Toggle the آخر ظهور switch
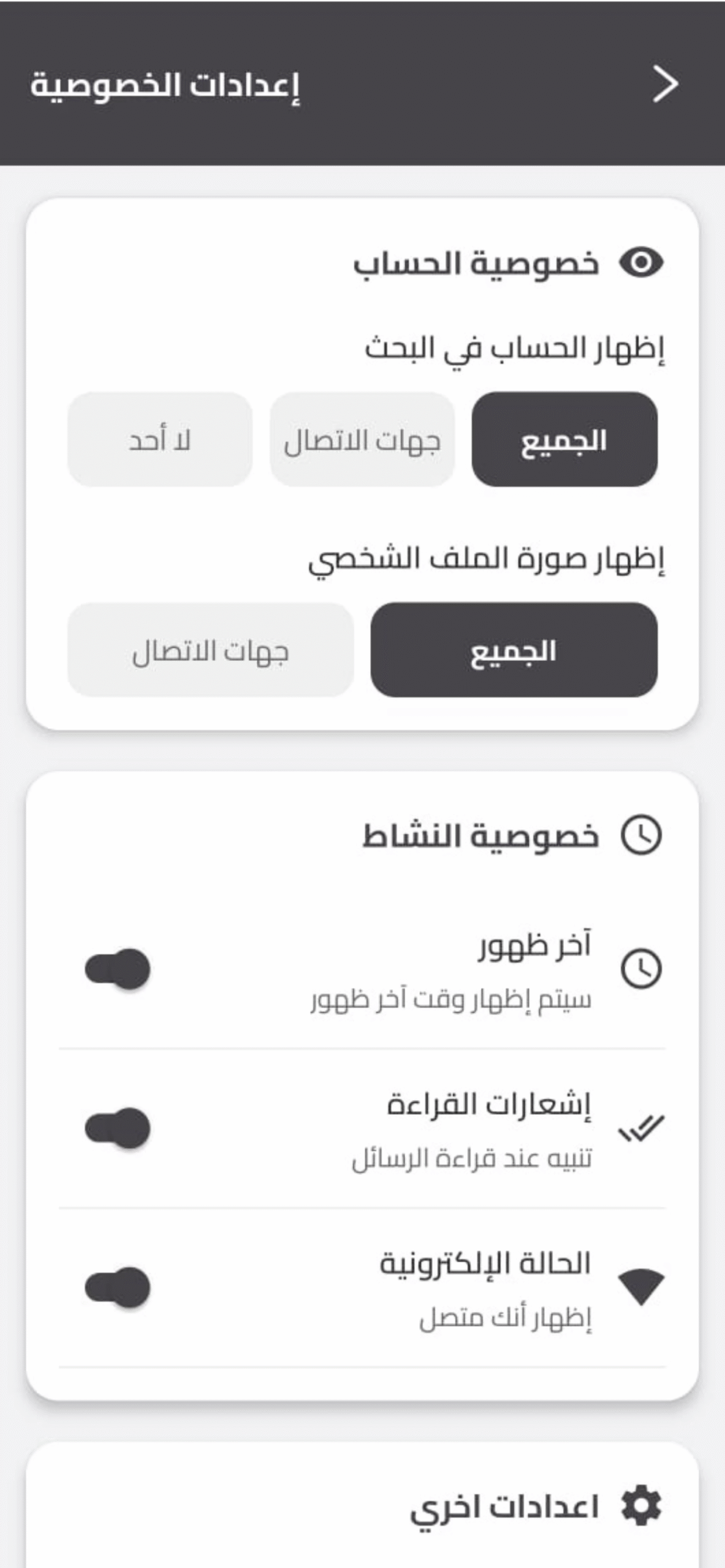 click(x=118, y=969)
